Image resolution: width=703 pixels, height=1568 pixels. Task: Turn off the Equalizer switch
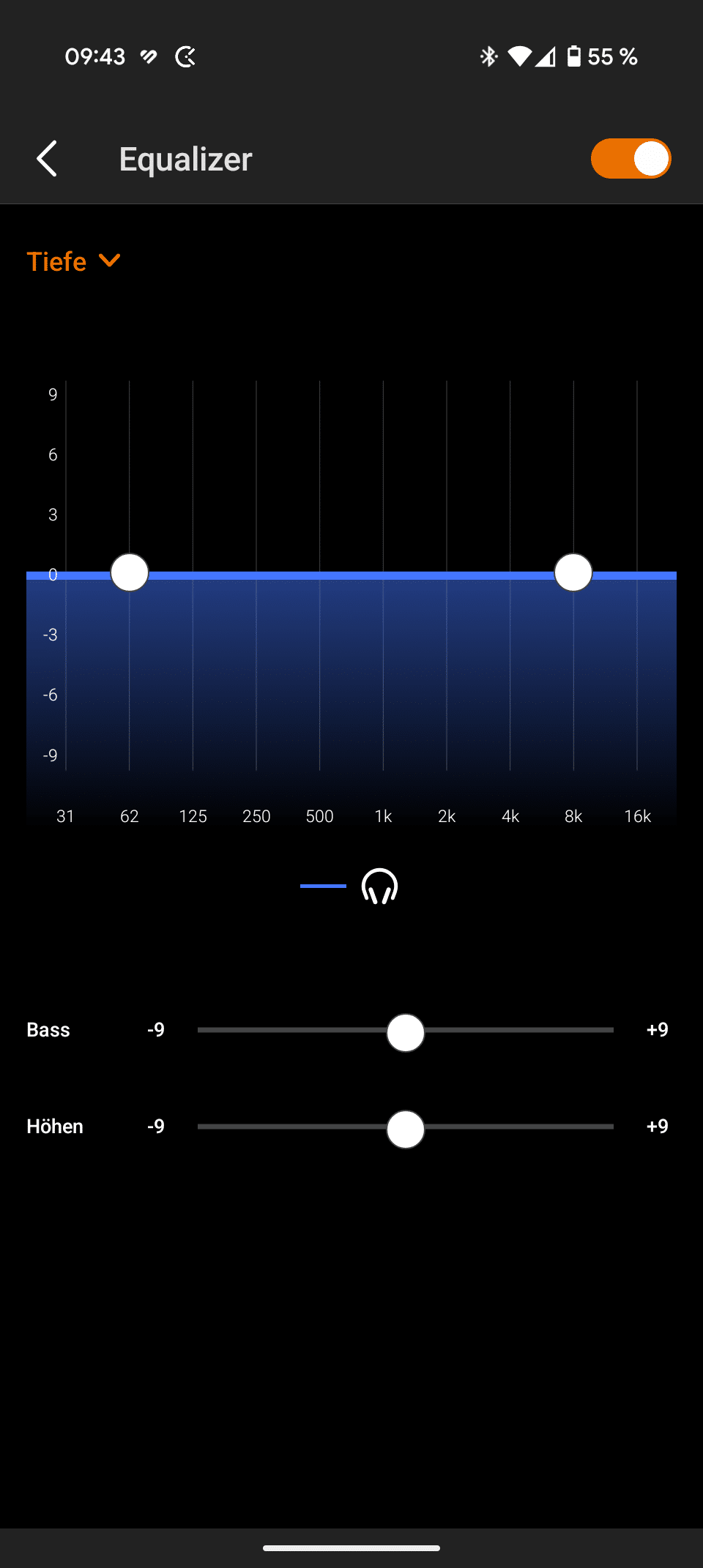pos(631,159)
